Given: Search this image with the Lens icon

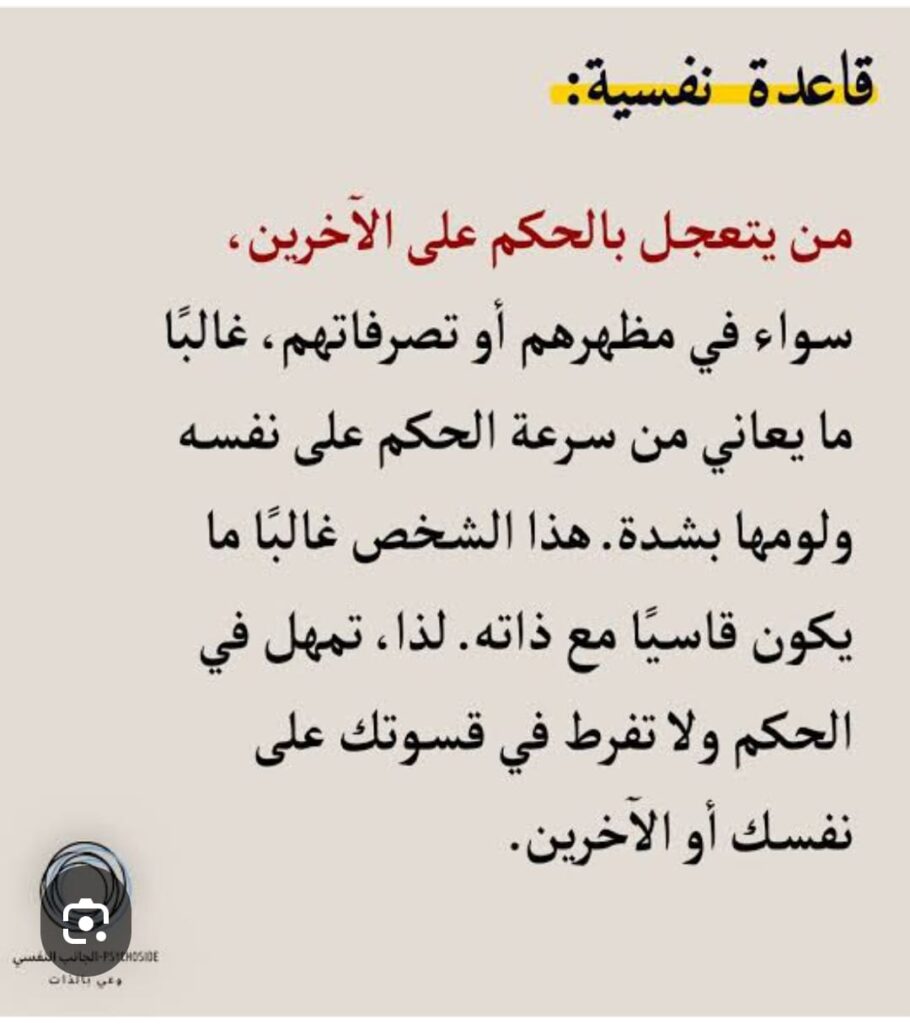Looking at the screenshot, I should (x=86, y=924).
